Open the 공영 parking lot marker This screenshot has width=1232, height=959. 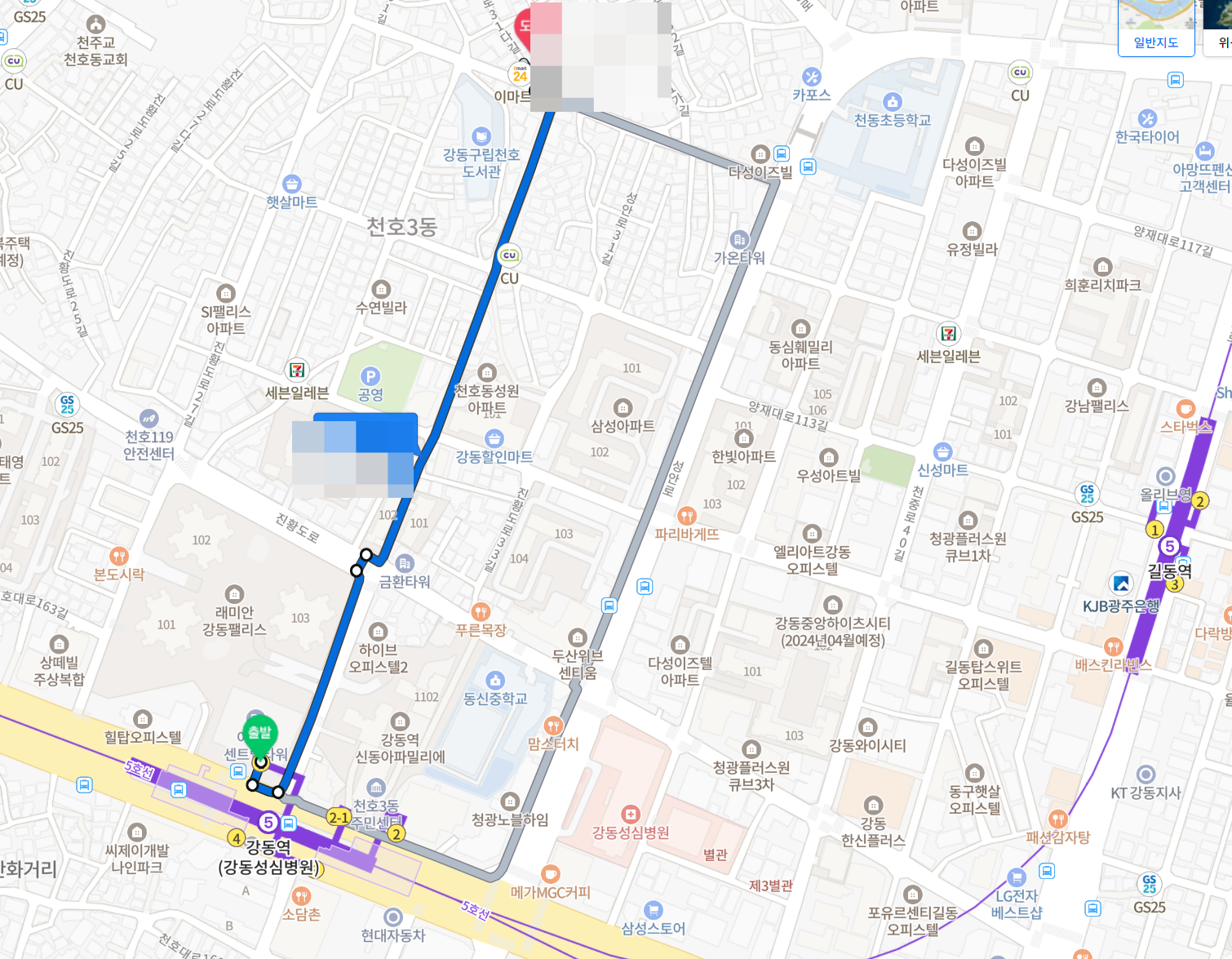(x=370, y=376)
